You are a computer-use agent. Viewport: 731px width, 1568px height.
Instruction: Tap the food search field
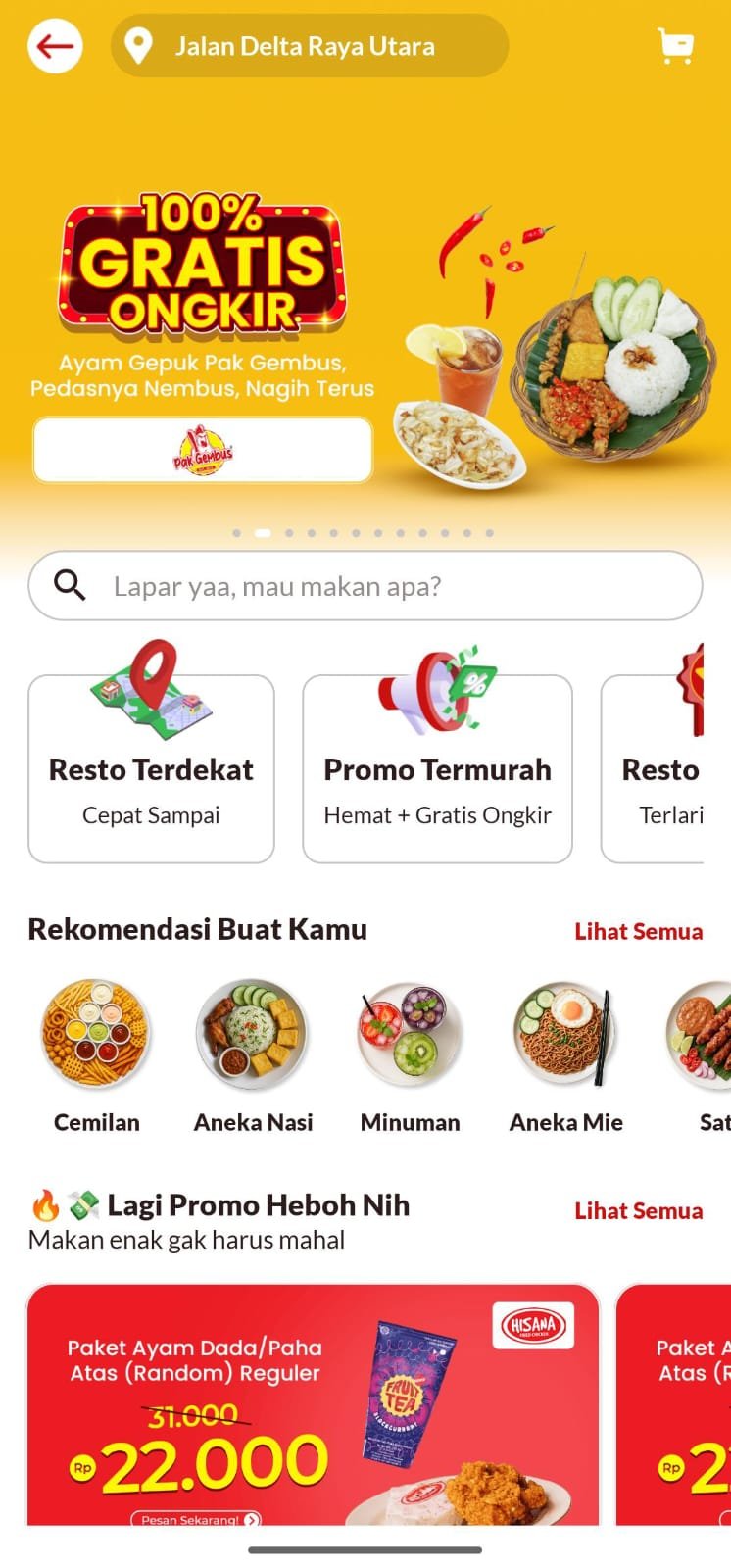tap(365, 586)
